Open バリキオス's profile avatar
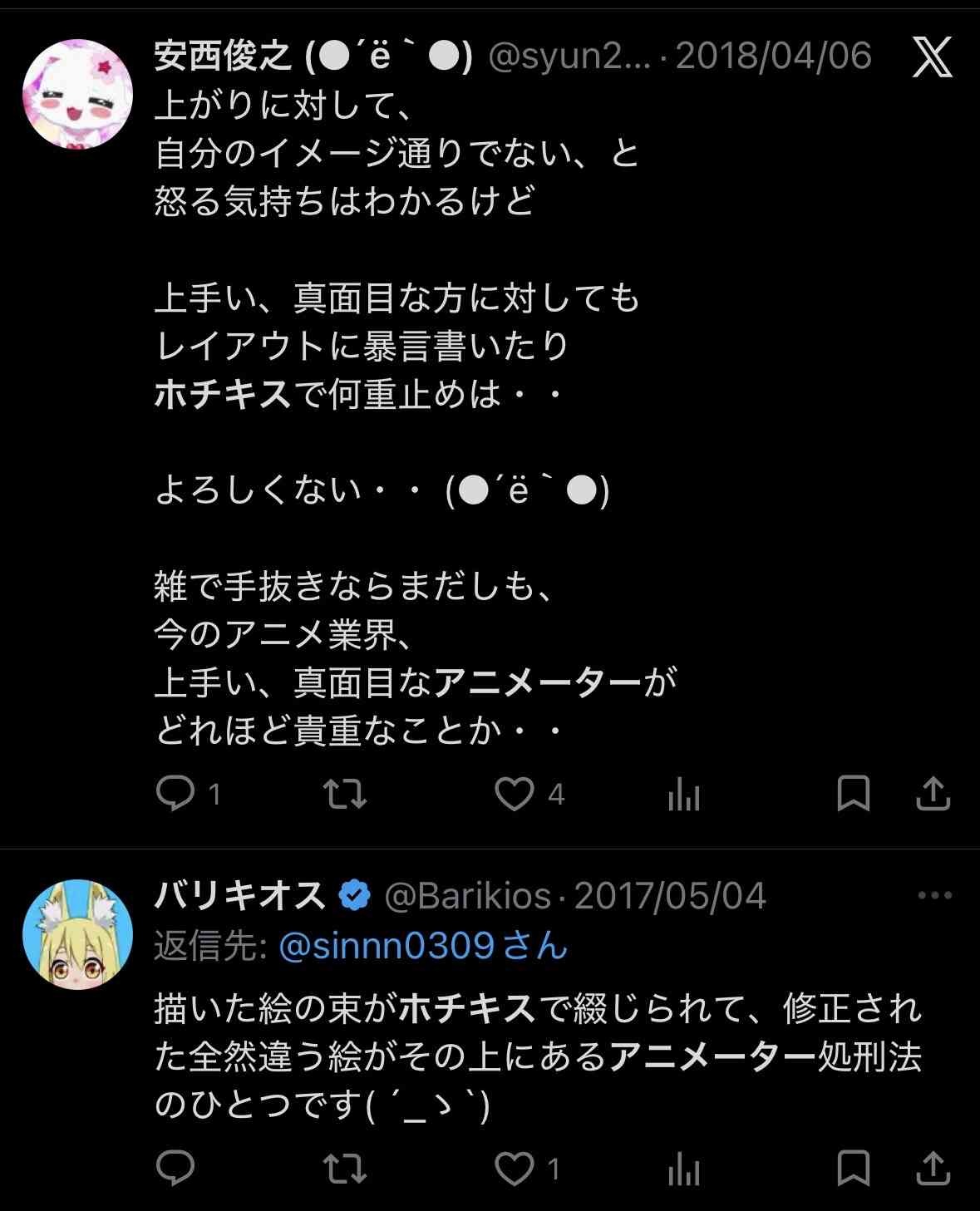This screenshot has height=1211, width=980. coord(77,934)
